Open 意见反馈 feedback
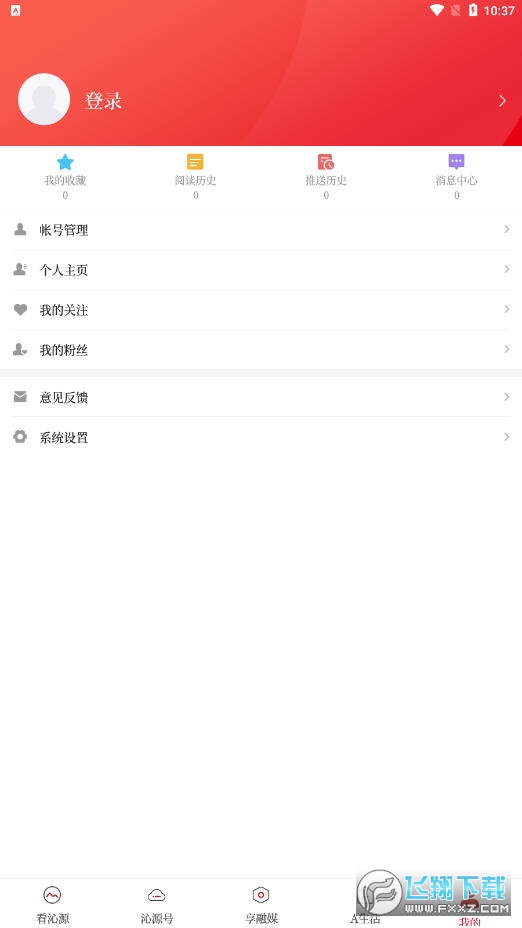522x928 pixels. [x=261, y=397]
